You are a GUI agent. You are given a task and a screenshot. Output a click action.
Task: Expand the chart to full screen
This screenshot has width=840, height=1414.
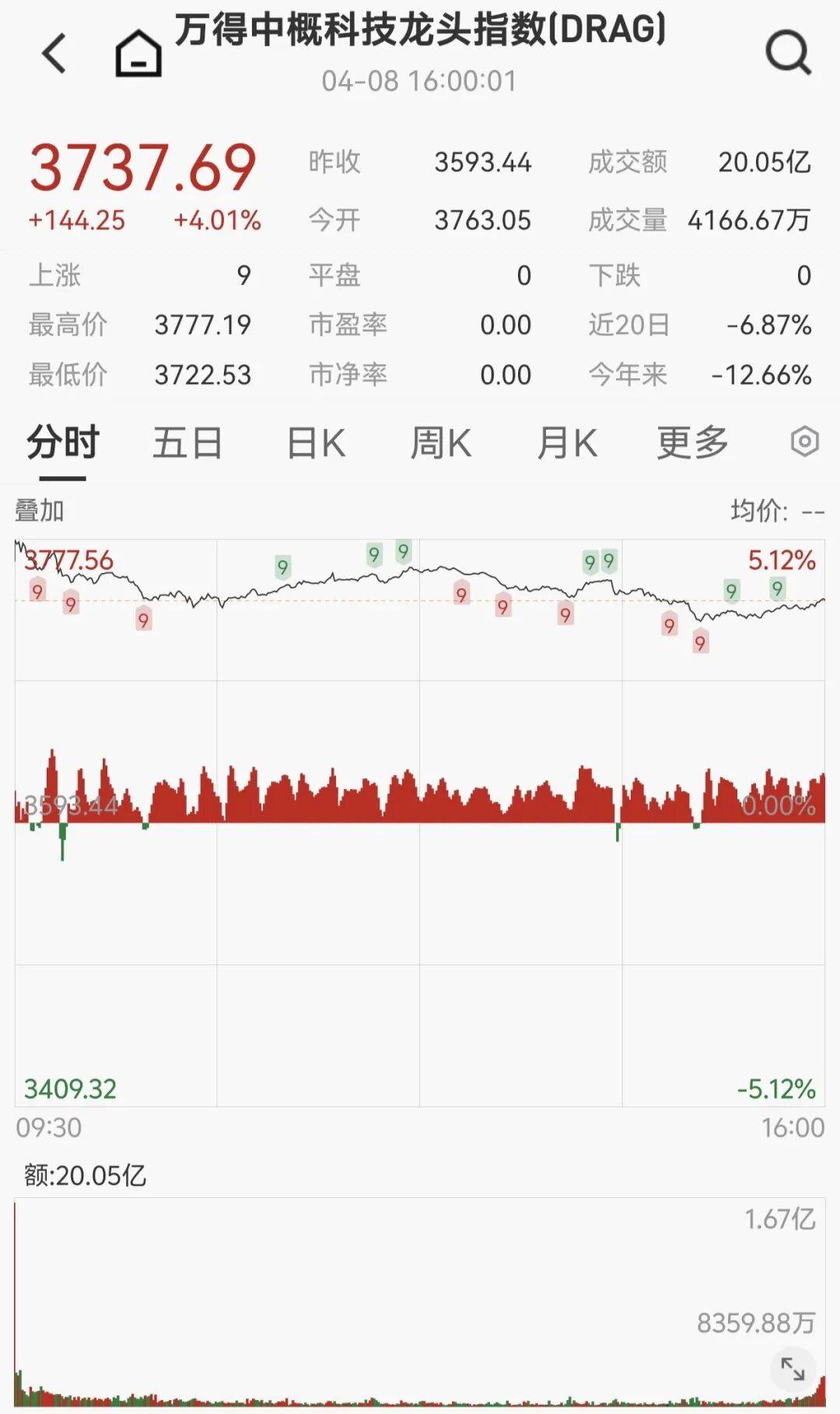793,1368
